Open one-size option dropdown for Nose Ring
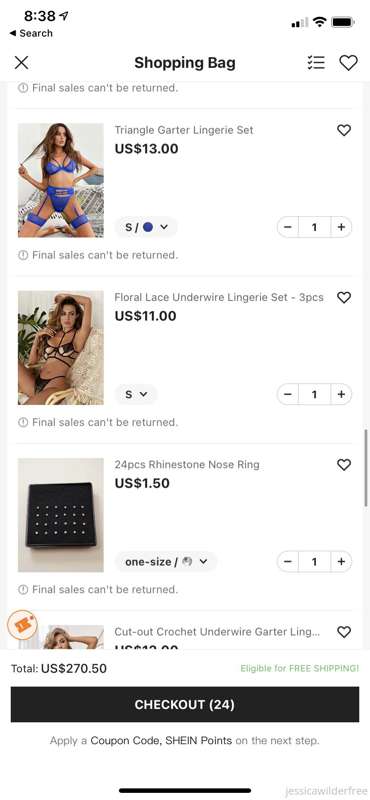 166,562
